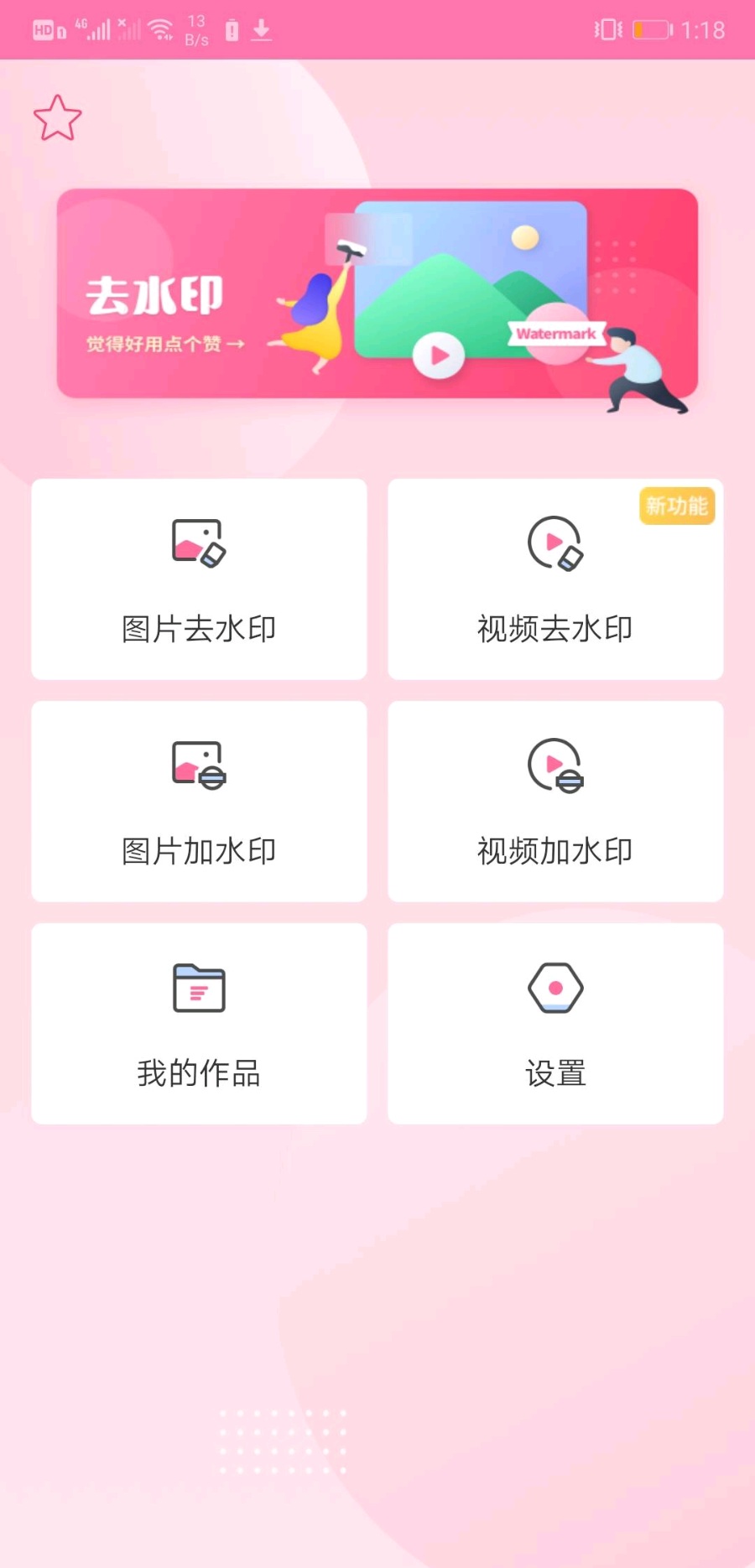
Task: Tap the battery indicator in the status bar
Action: click(650, 29)
